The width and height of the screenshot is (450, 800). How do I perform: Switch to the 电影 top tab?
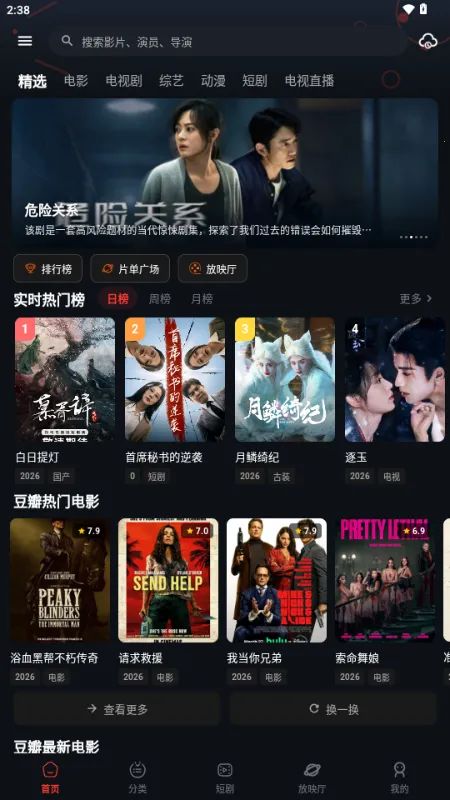point(76,81)
